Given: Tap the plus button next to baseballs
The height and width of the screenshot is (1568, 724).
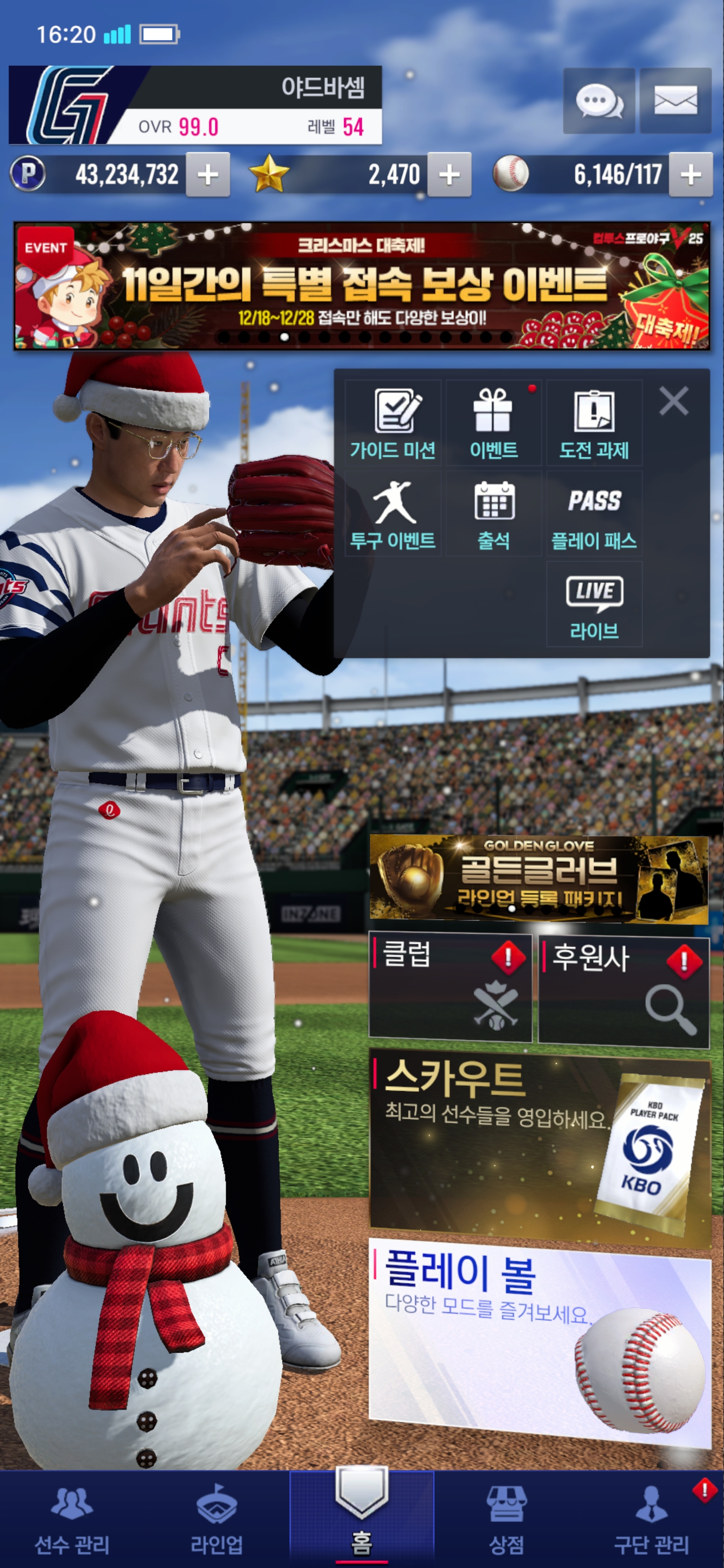Looking at the screenshot, I should 690,175.
